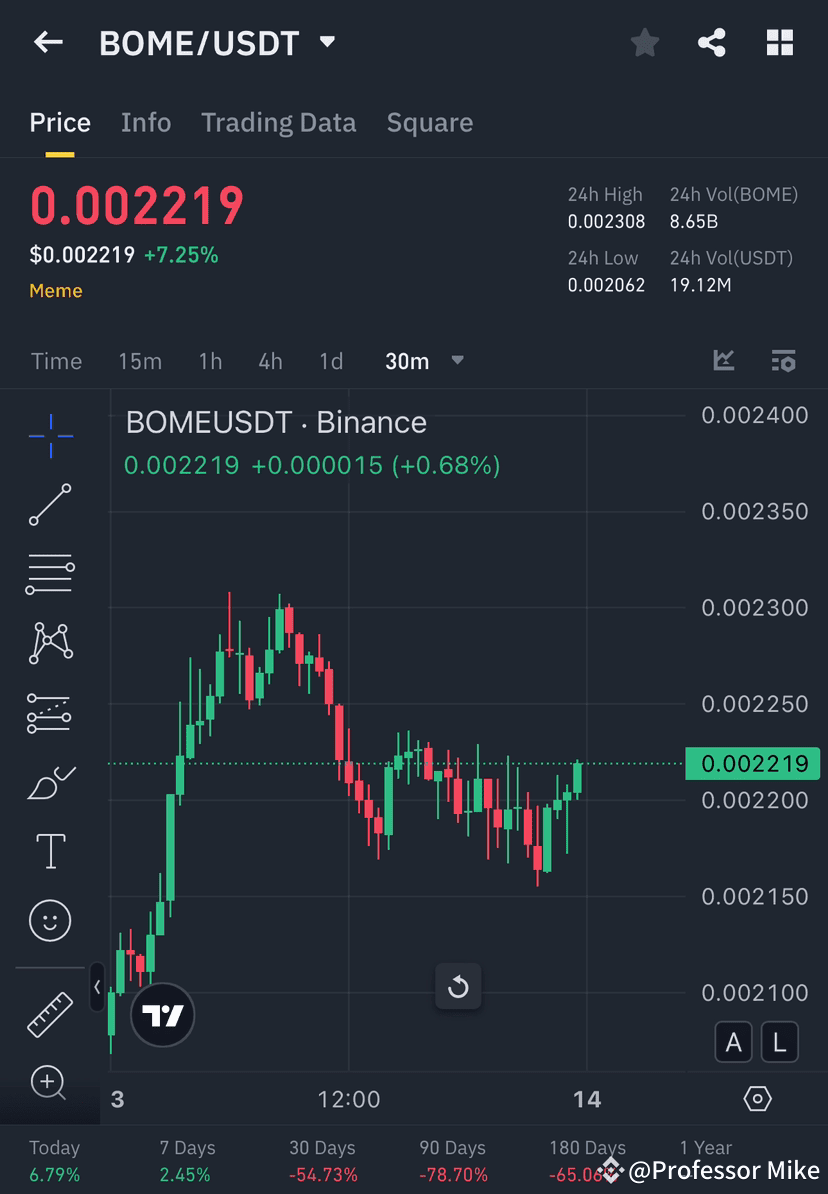Click the TradingView logo on the chart

[x=162, y=1014]
